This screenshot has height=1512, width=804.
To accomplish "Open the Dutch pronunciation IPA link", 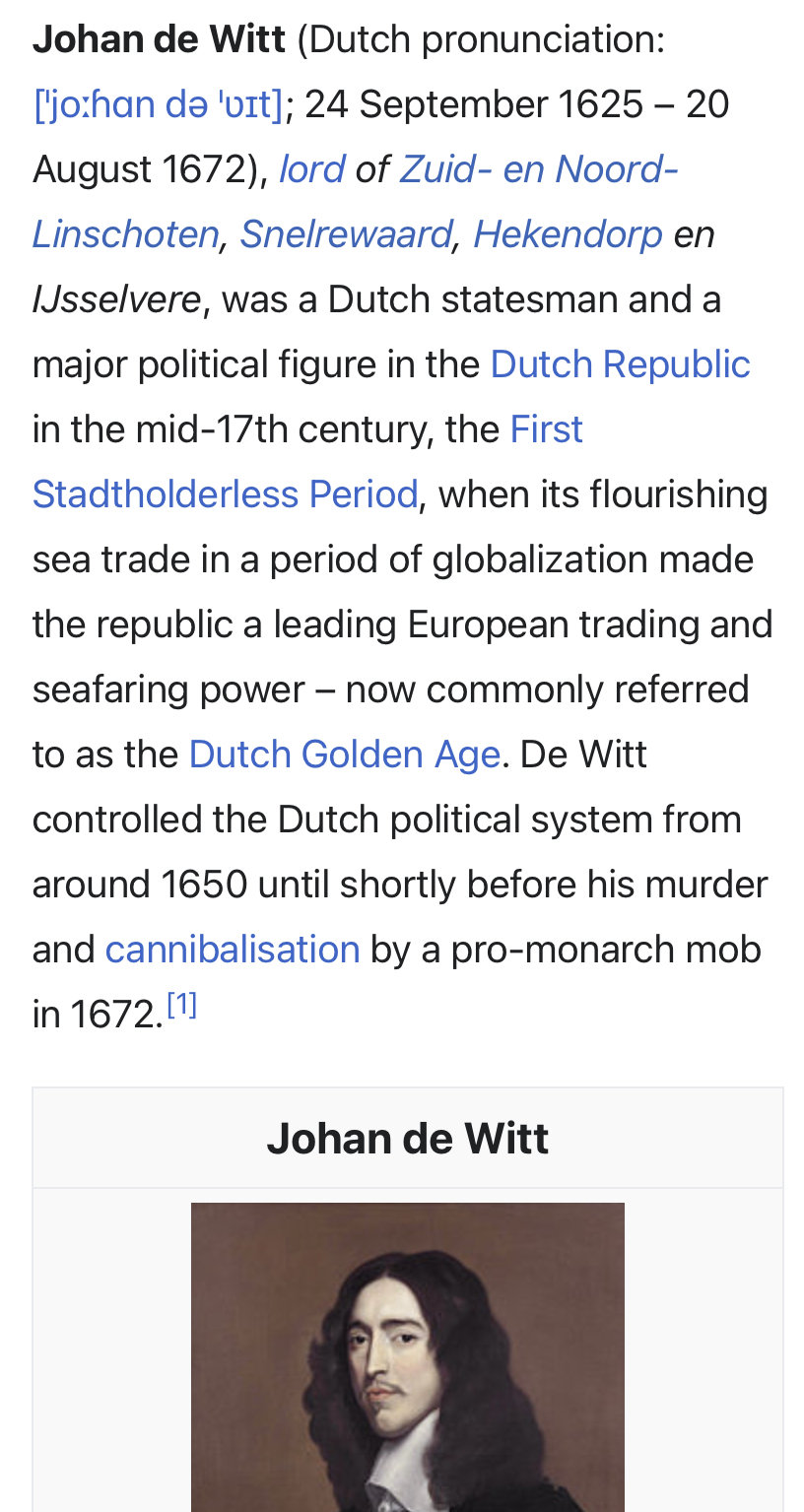I will pos(158,104).
